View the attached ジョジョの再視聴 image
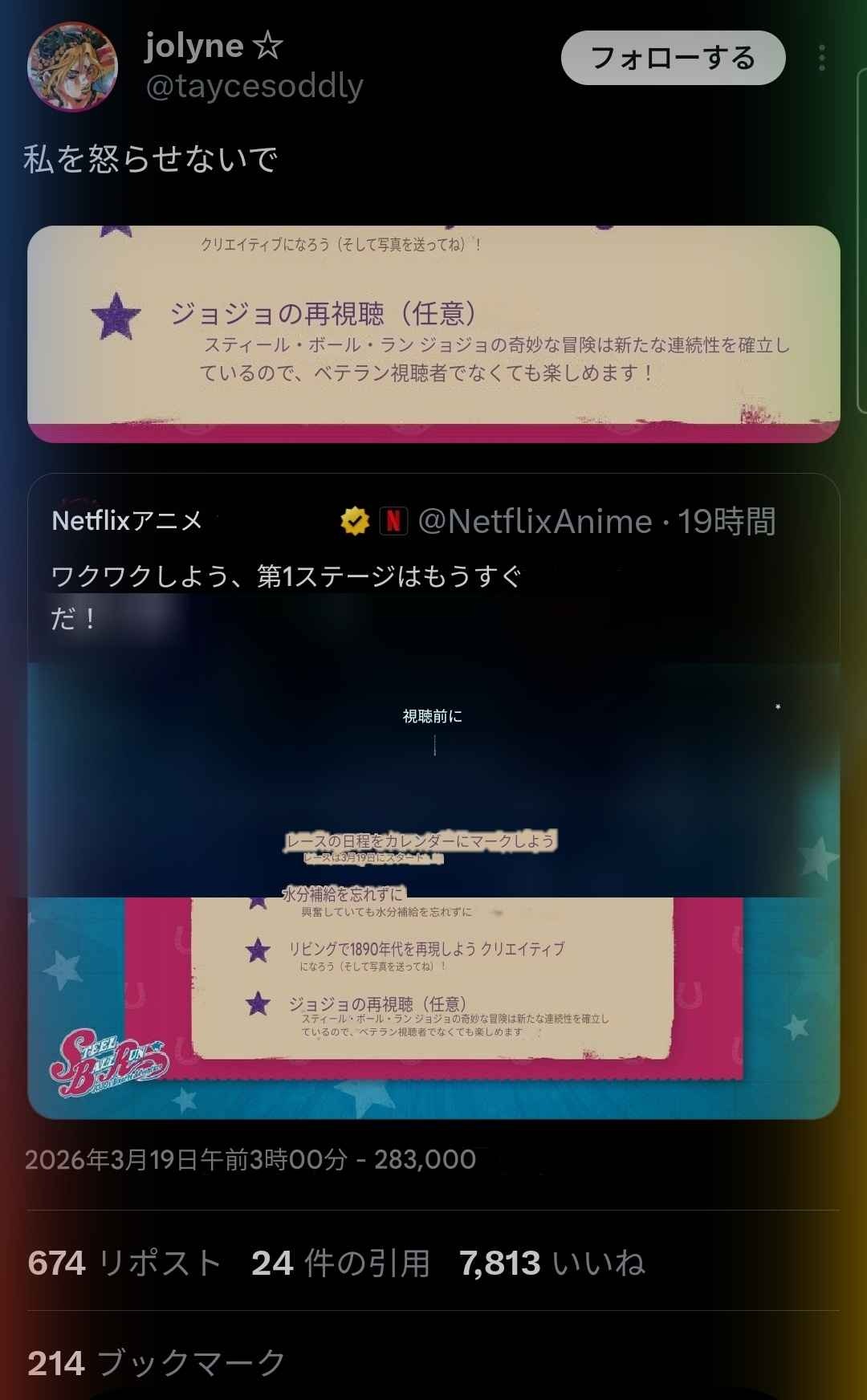 433,334
